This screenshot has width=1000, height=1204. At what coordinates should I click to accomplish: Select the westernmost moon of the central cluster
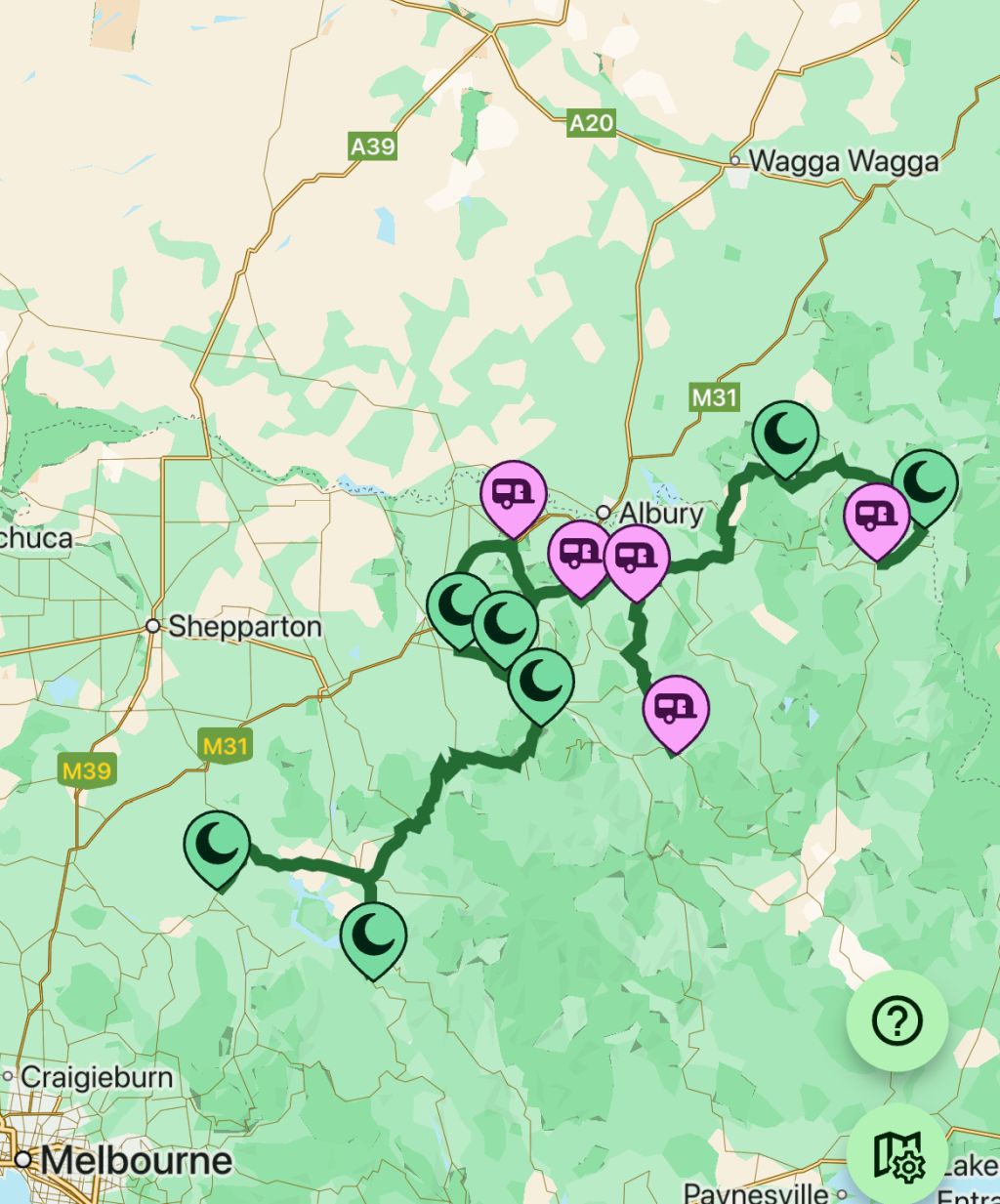click(x=458, y=607)
